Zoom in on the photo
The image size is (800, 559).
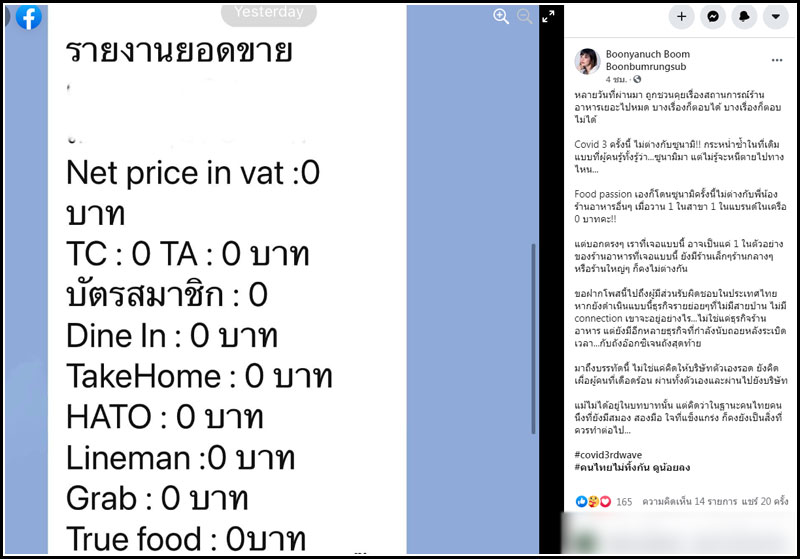[x=502, y=16]
